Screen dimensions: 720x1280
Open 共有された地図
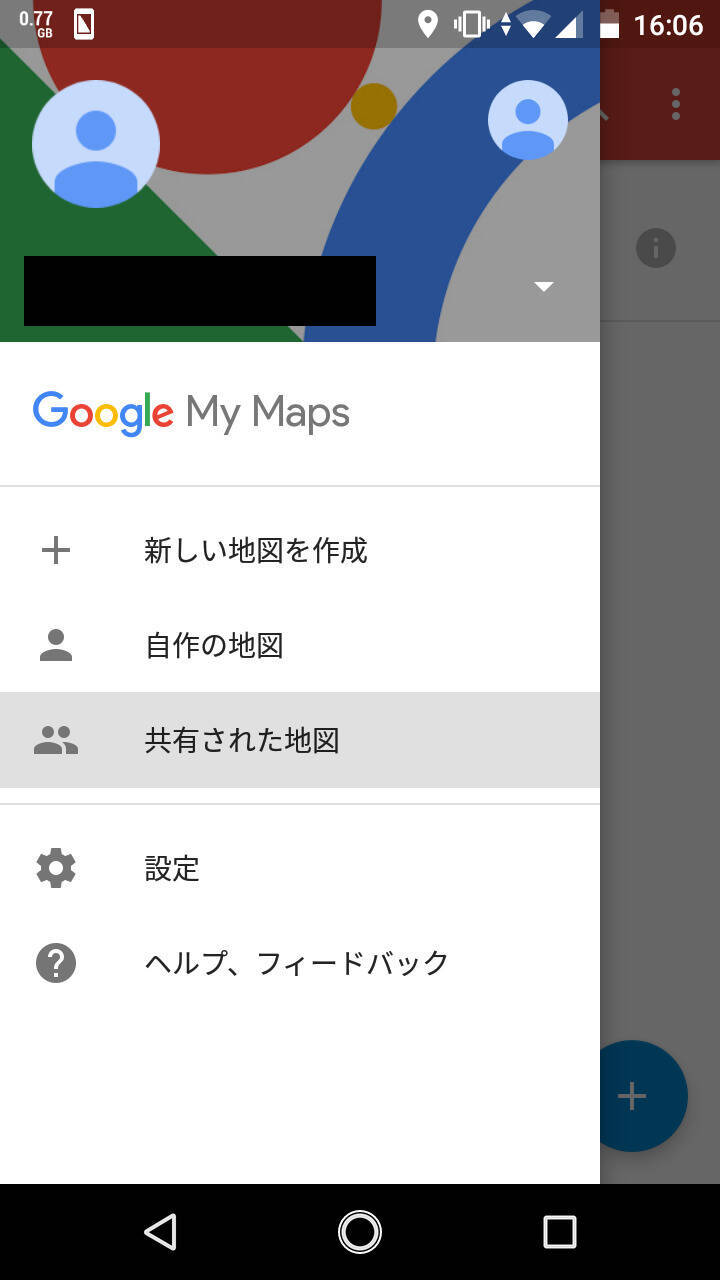242,740
